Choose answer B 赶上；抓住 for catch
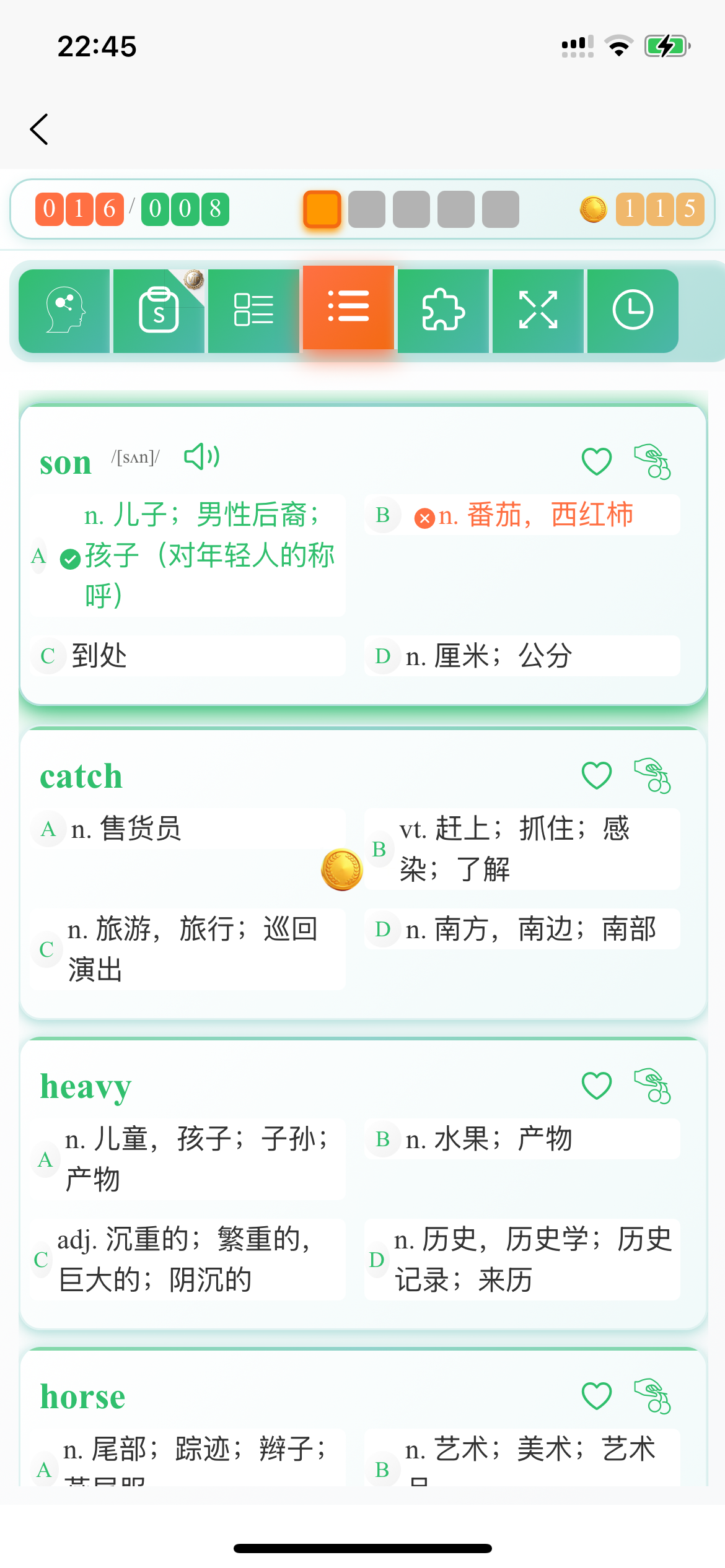725x1568 pixels. 522,849
